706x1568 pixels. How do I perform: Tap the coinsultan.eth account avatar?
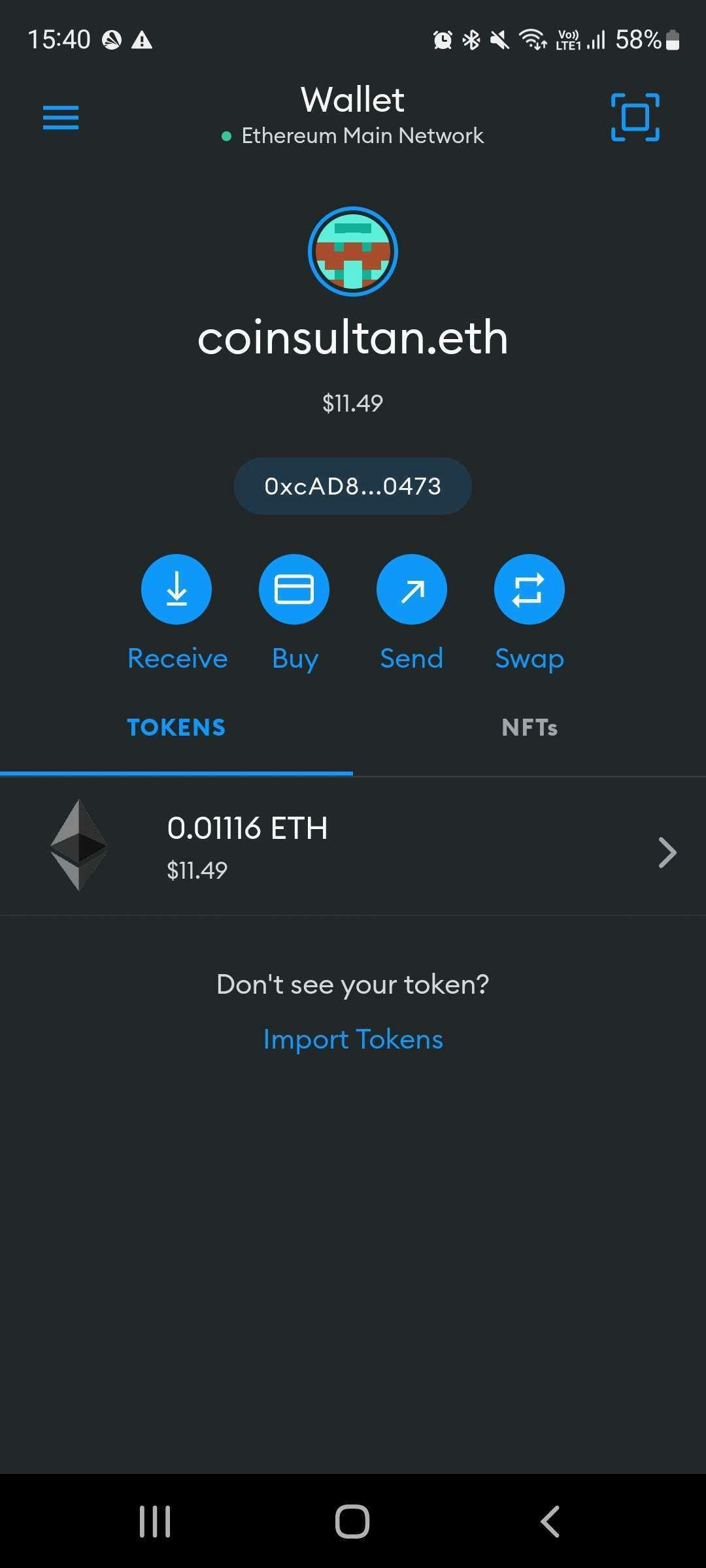[353, 252]
